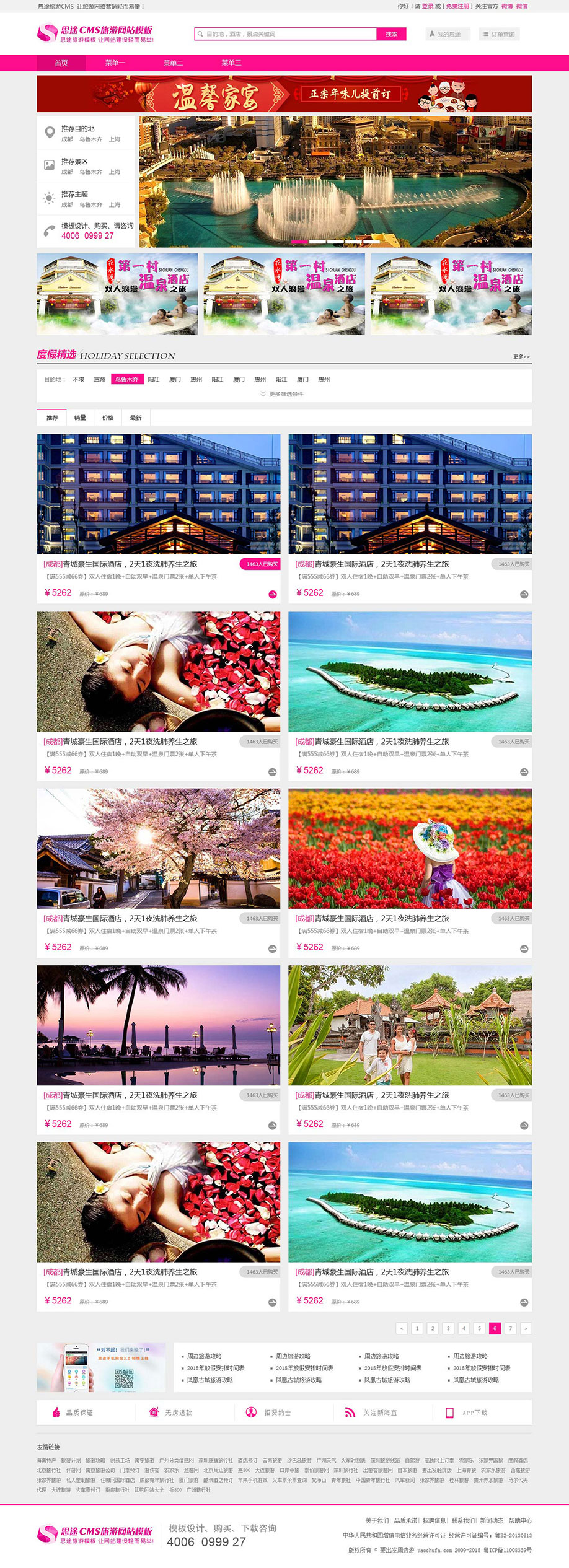
Task: Tap the pink 搜索 search button
Action: pyautogui.click(x=391, y=34)
